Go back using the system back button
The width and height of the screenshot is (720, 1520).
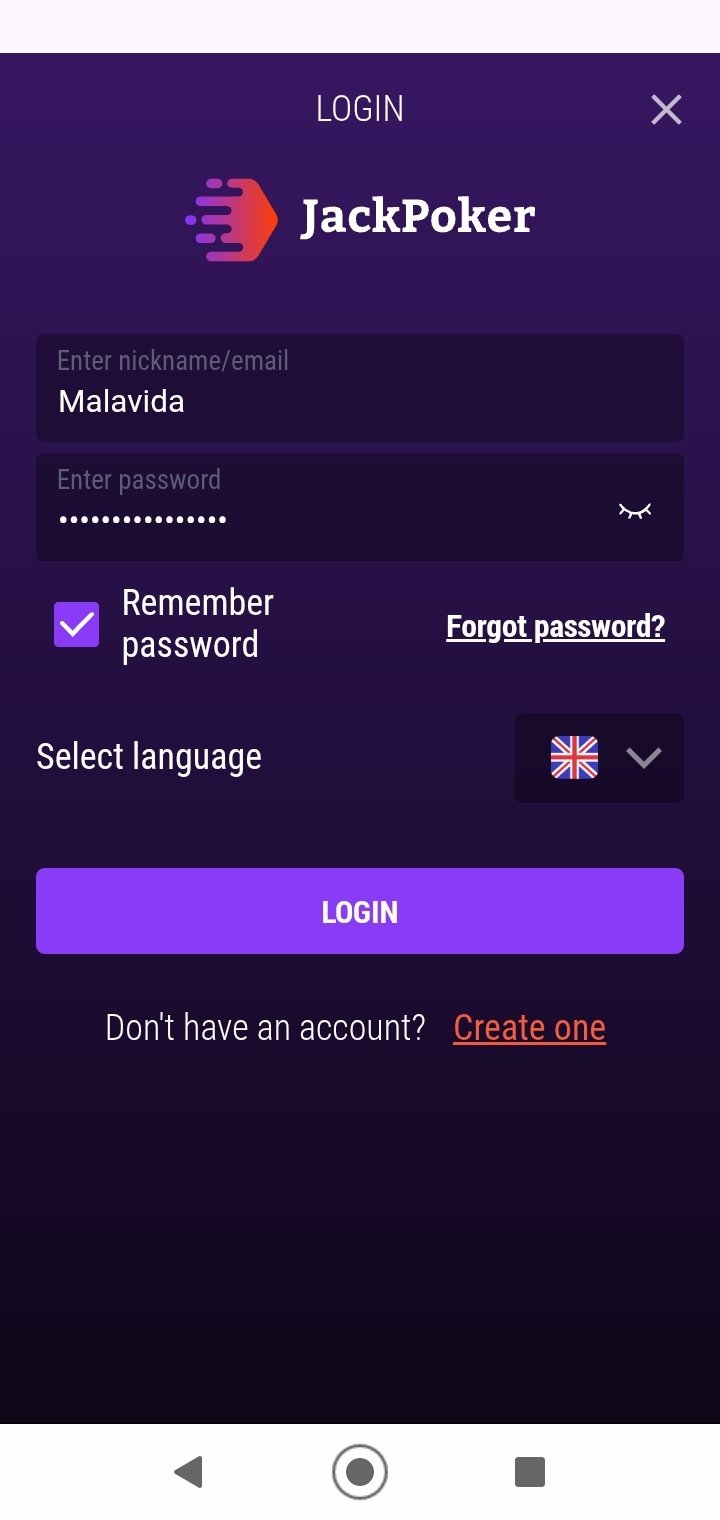[x=188, y=1472]
